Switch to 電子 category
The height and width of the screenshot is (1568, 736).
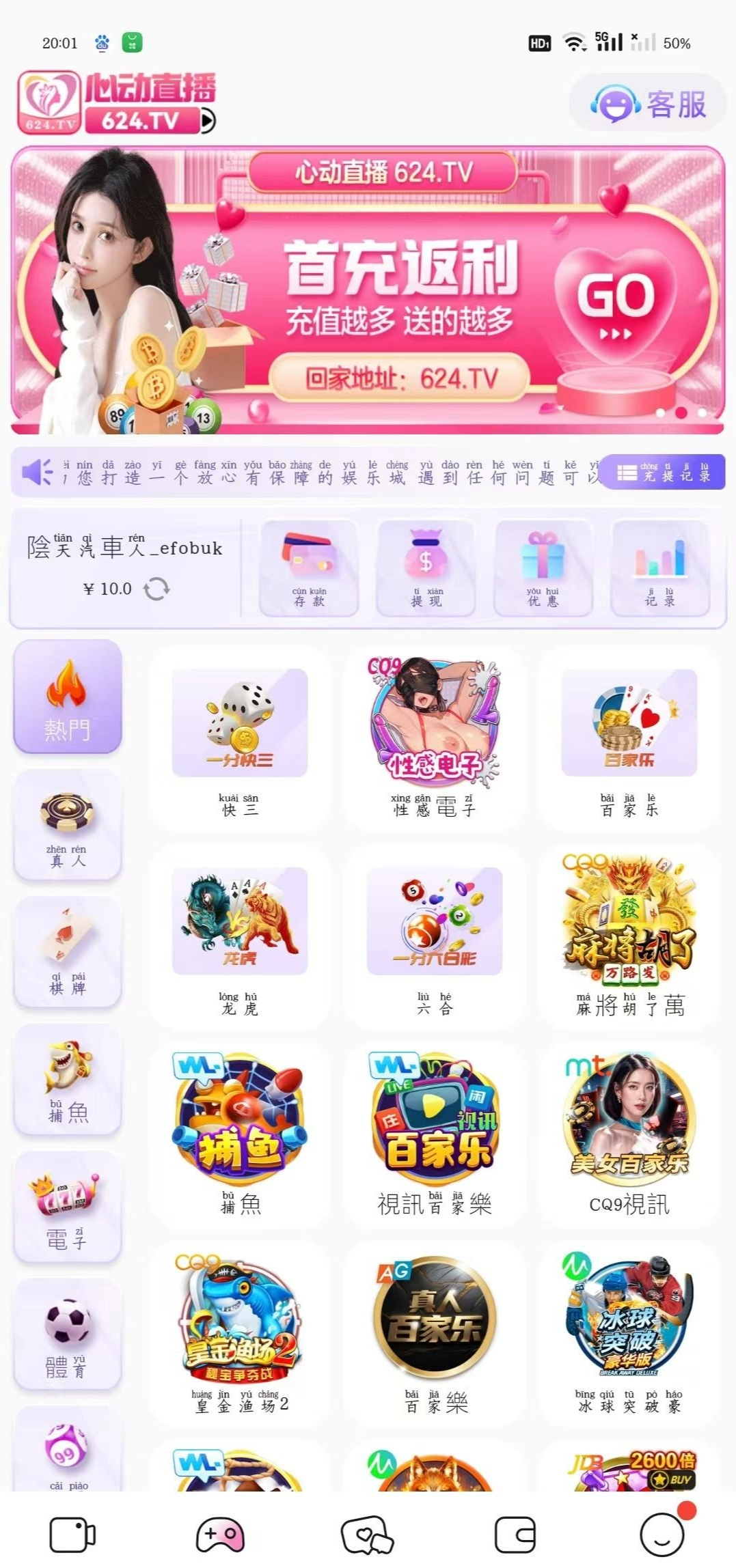pyautogui.click(x=68, y=1207)
